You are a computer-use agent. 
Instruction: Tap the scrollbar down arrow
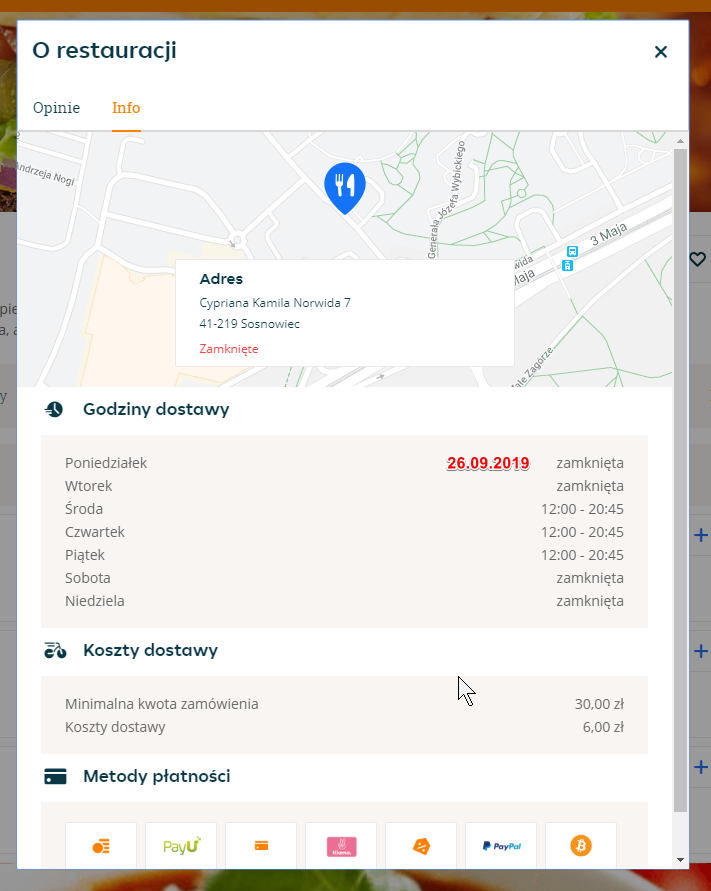tap(680, 859)
